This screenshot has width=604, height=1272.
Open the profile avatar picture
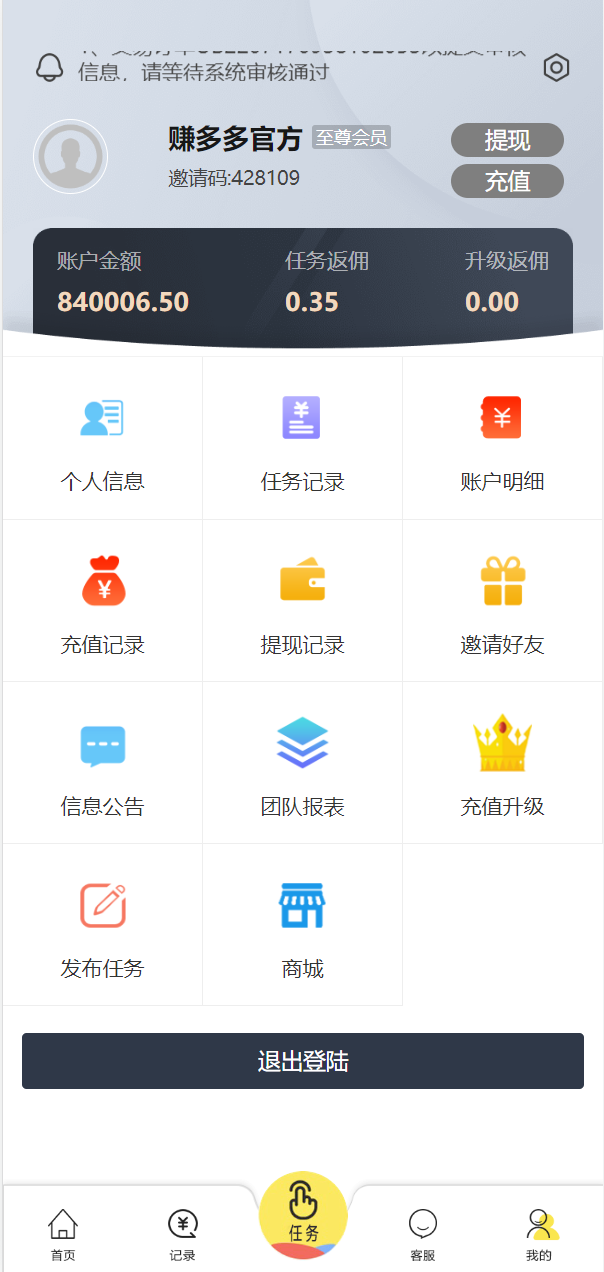pos(70,156)
